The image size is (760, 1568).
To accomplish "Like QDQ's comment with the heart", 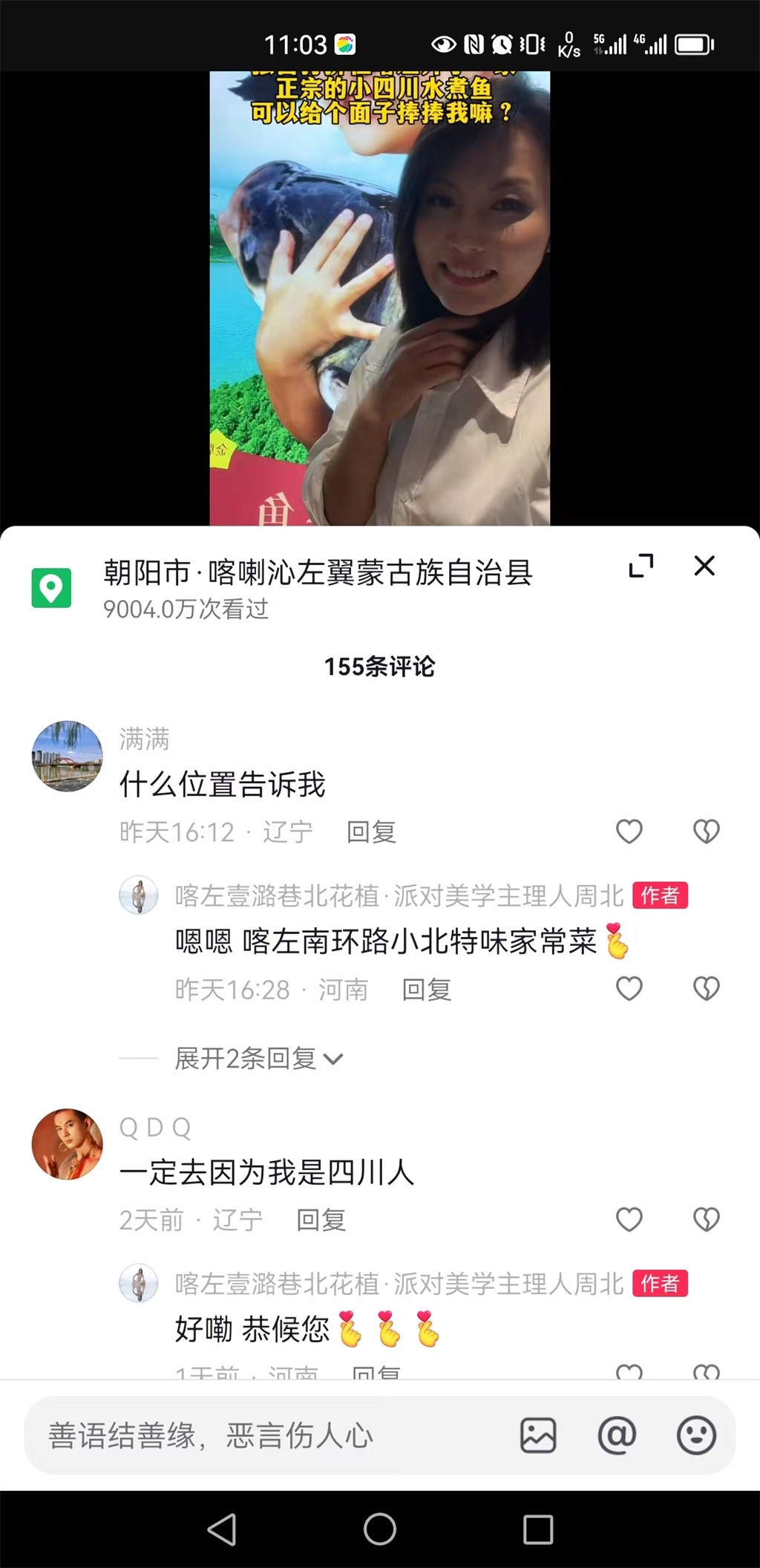I will (629, 1220).
